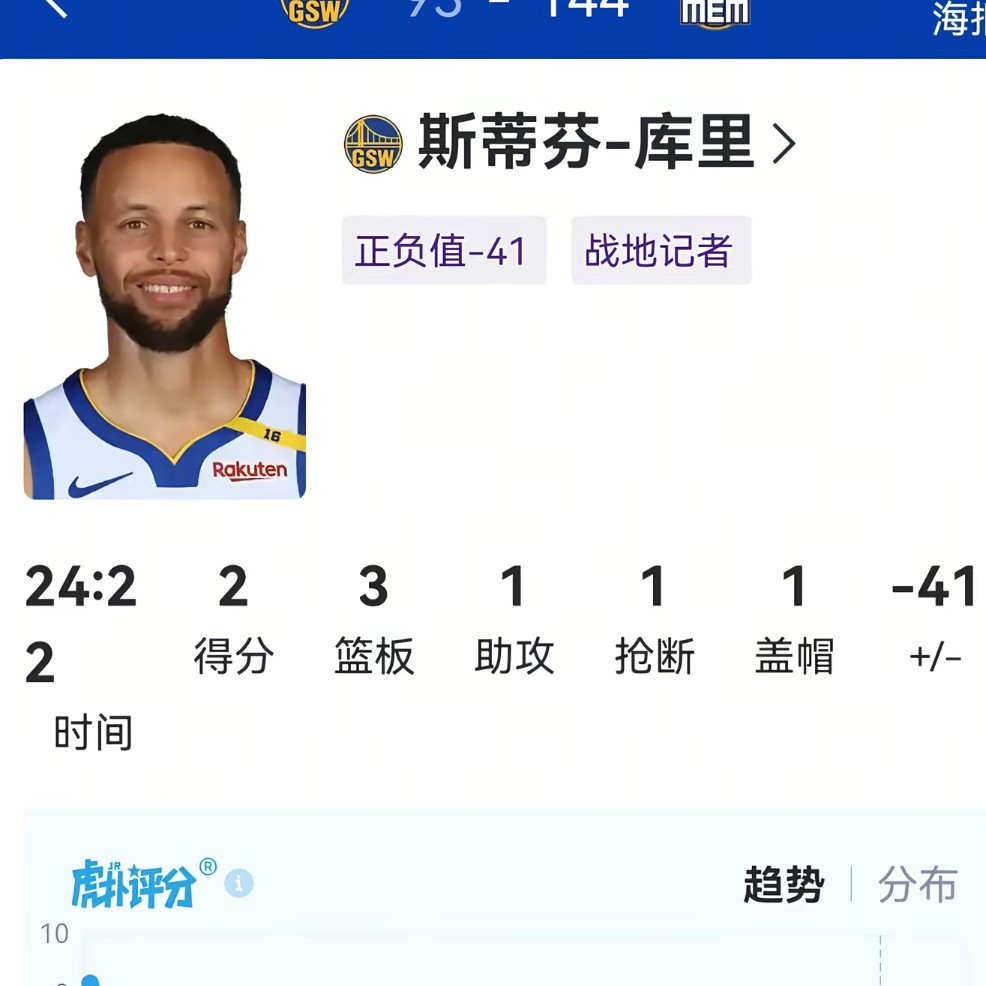Select the 战地记者 tag
Viewport: 986px width, 986px height.
tap(660, 251)
